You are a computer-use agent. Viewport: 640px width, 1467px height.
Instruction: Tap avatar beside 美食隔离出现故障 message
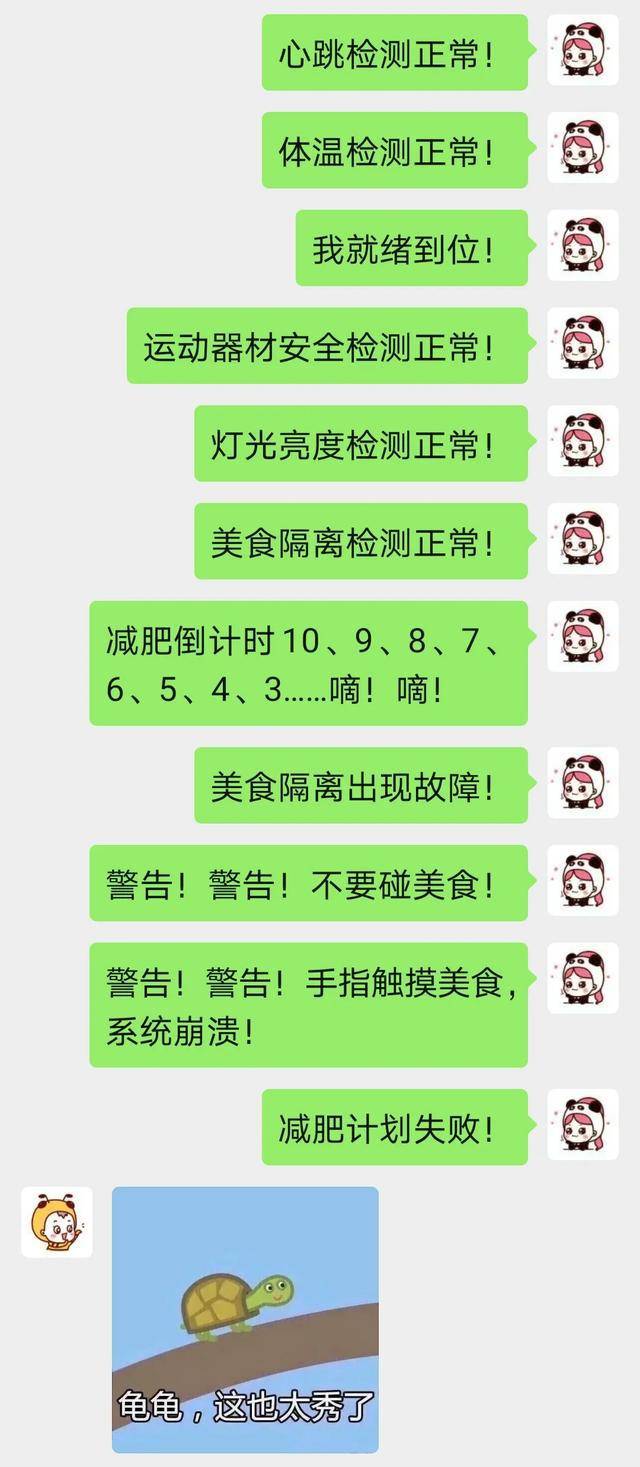coord(582,783)
